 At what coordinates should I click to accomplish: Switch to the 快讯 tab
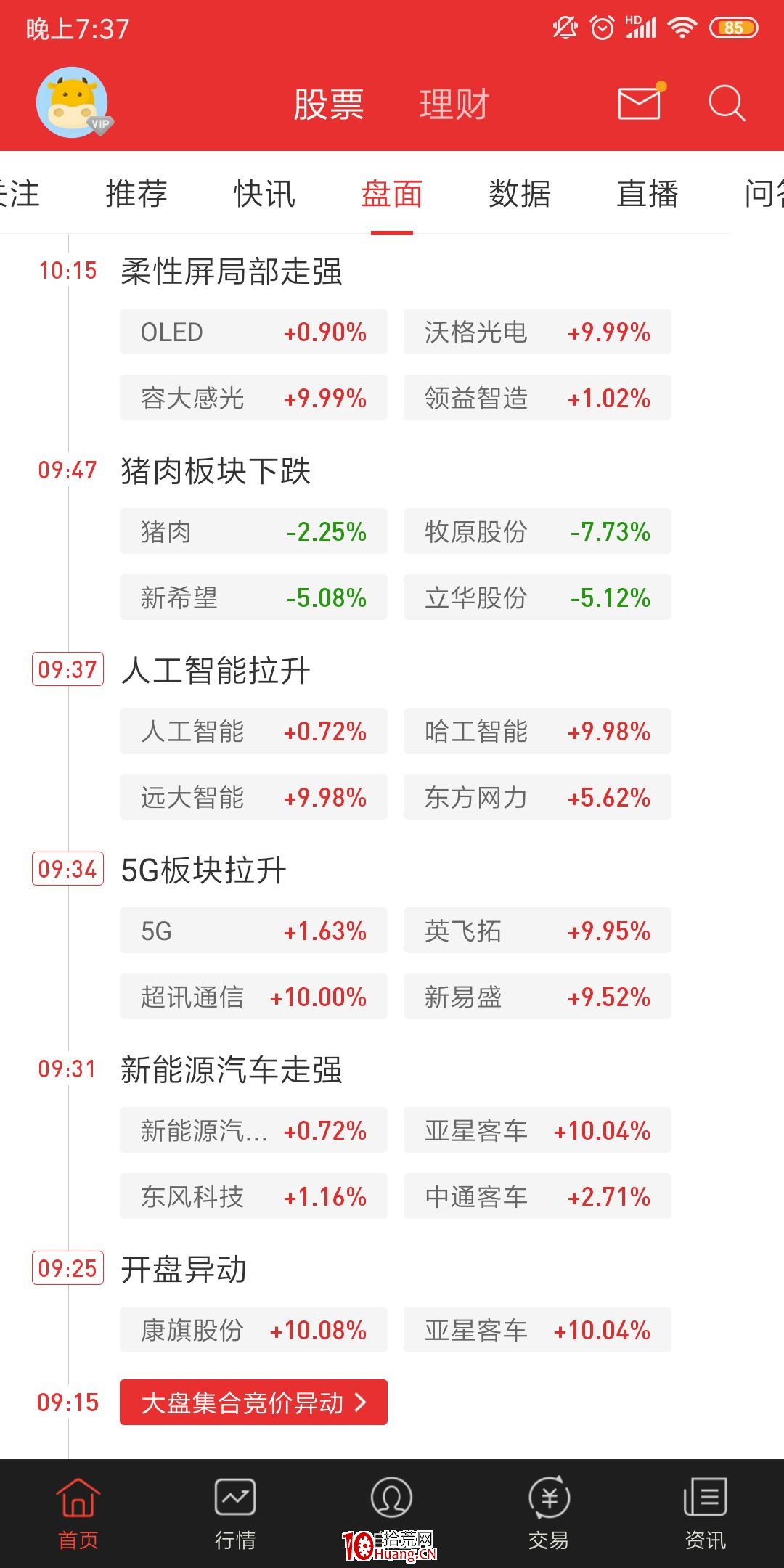[264, 194]
